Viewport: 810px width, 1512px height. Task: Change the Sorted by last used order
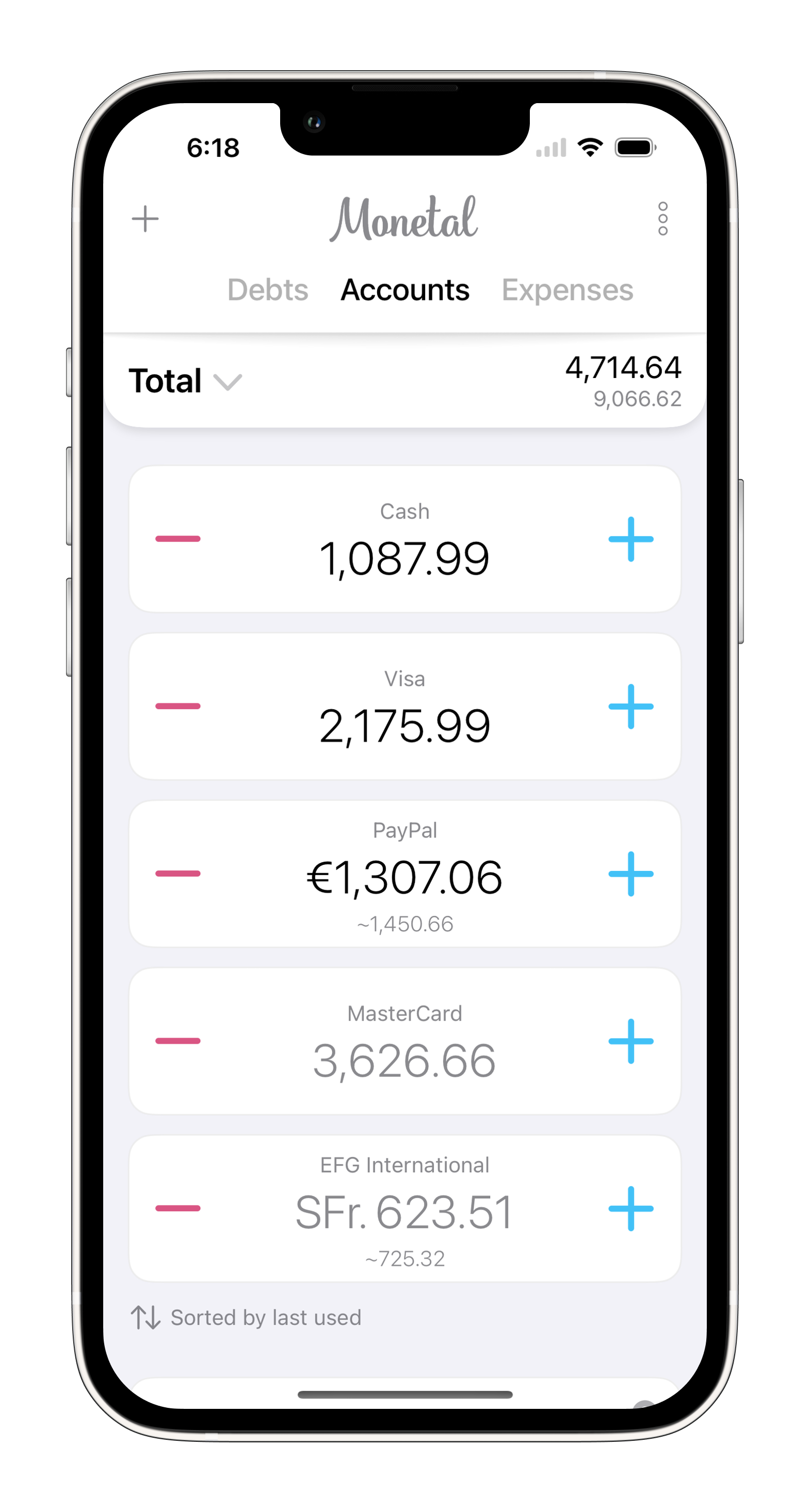[x=246, y=1318]
